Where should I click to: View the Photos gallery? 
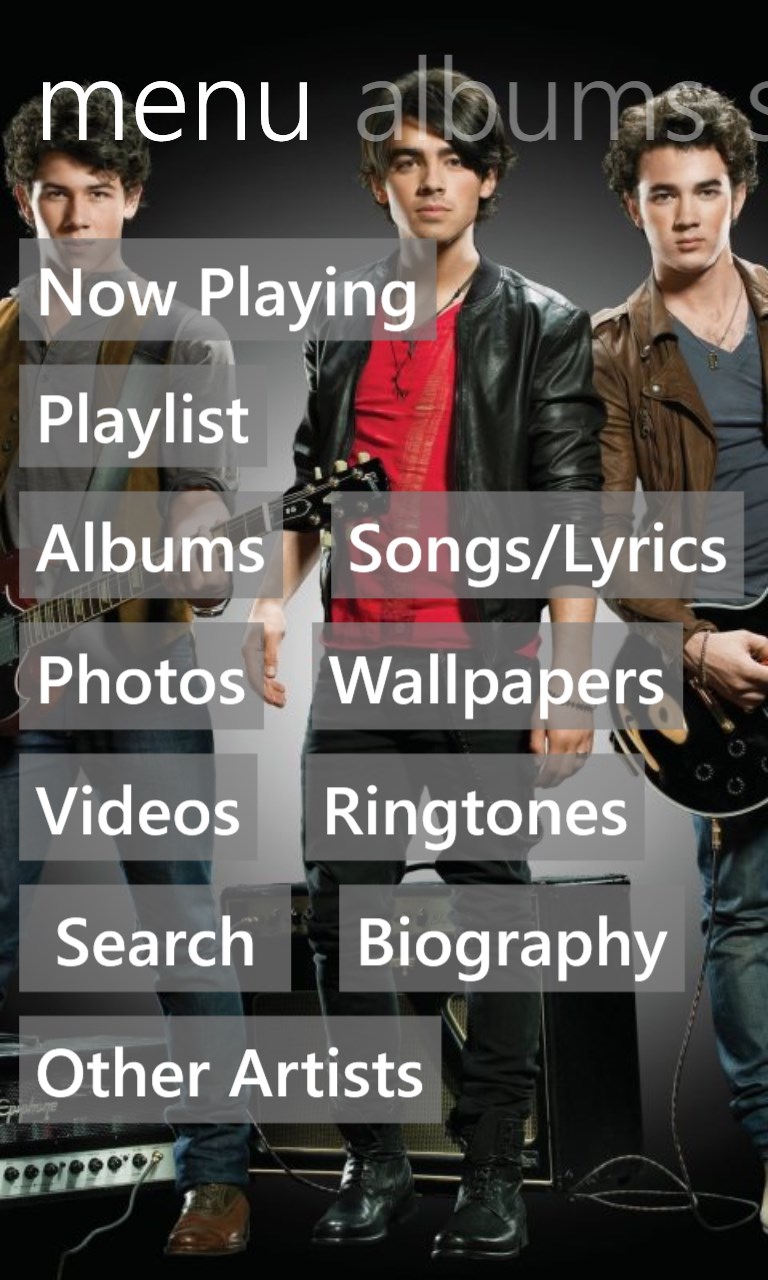[x=141, y=677]
